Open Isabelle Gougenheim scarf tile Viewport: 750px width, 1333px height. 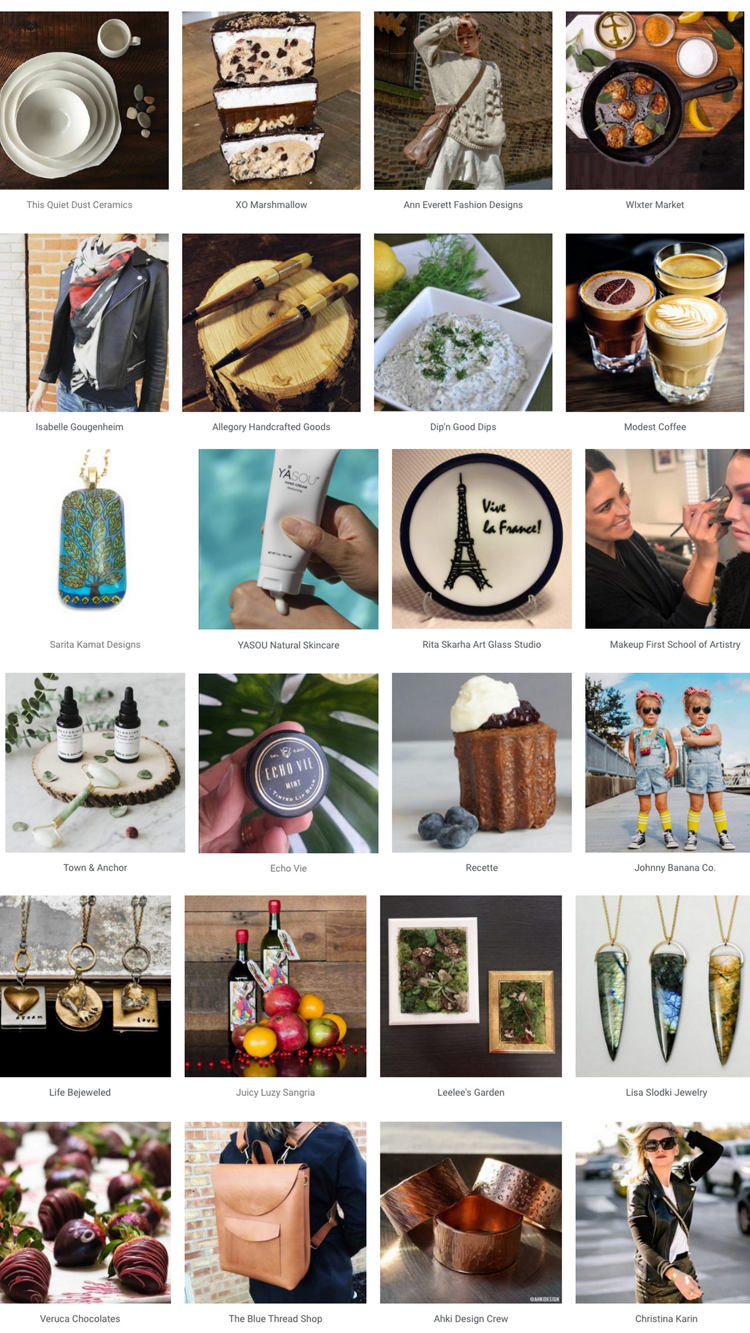(x=84, y=322)
